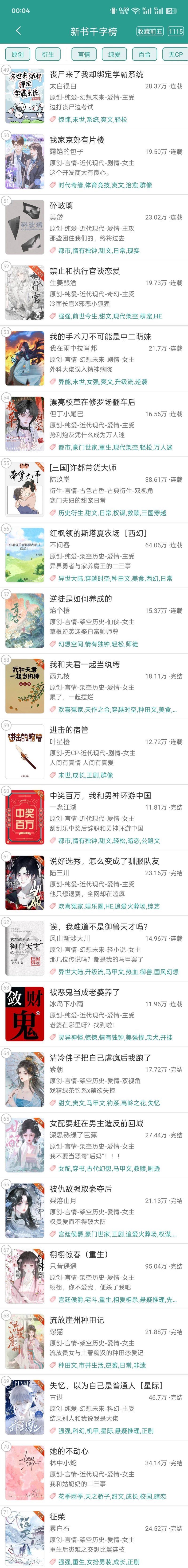This screenshot has height=1568, width=188.
Task: View the novel 碎玻璃
Action: click(x=61, y=206)
